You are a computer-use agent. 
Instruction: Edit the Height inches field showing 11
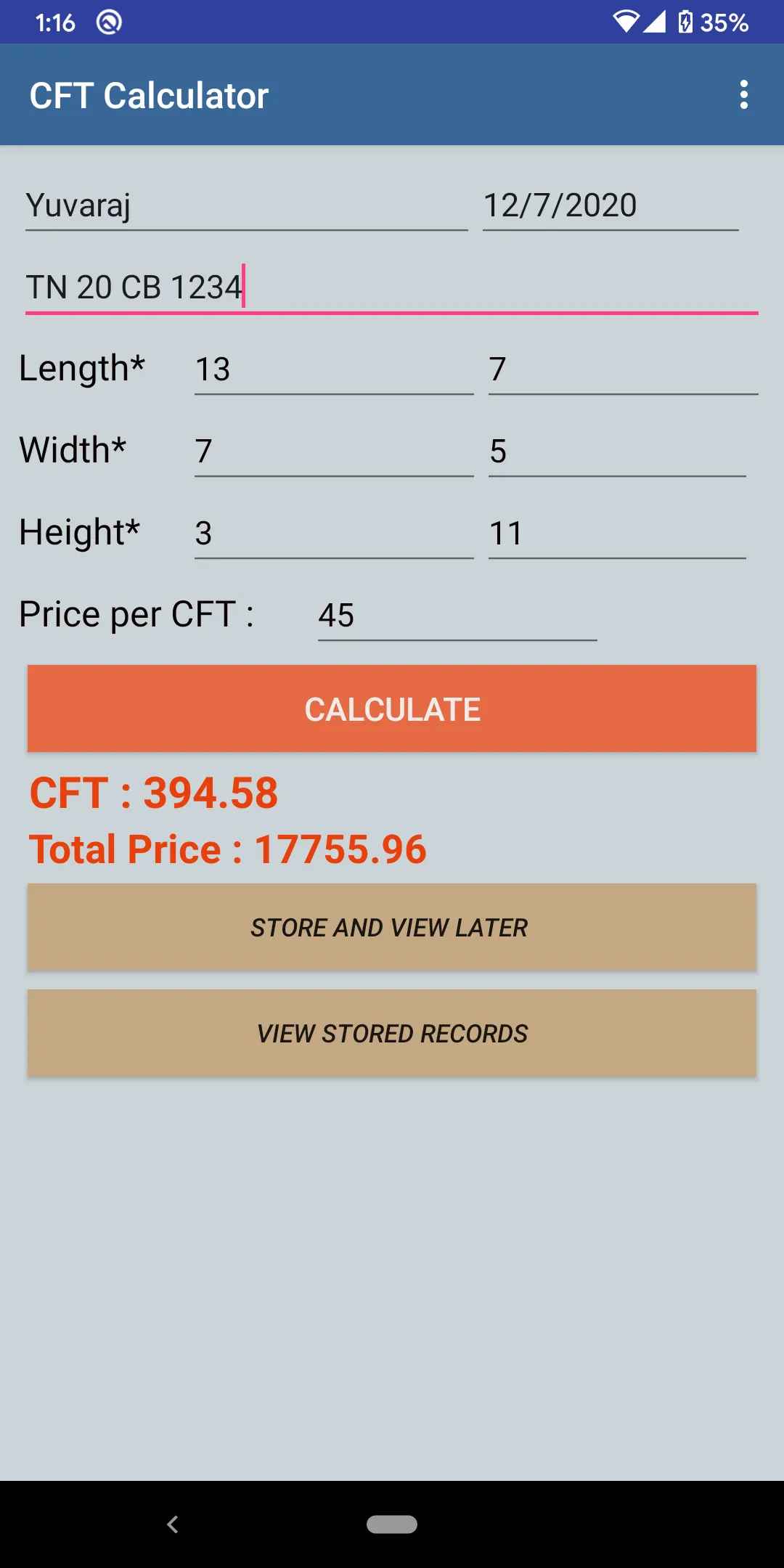coord(616,534)
